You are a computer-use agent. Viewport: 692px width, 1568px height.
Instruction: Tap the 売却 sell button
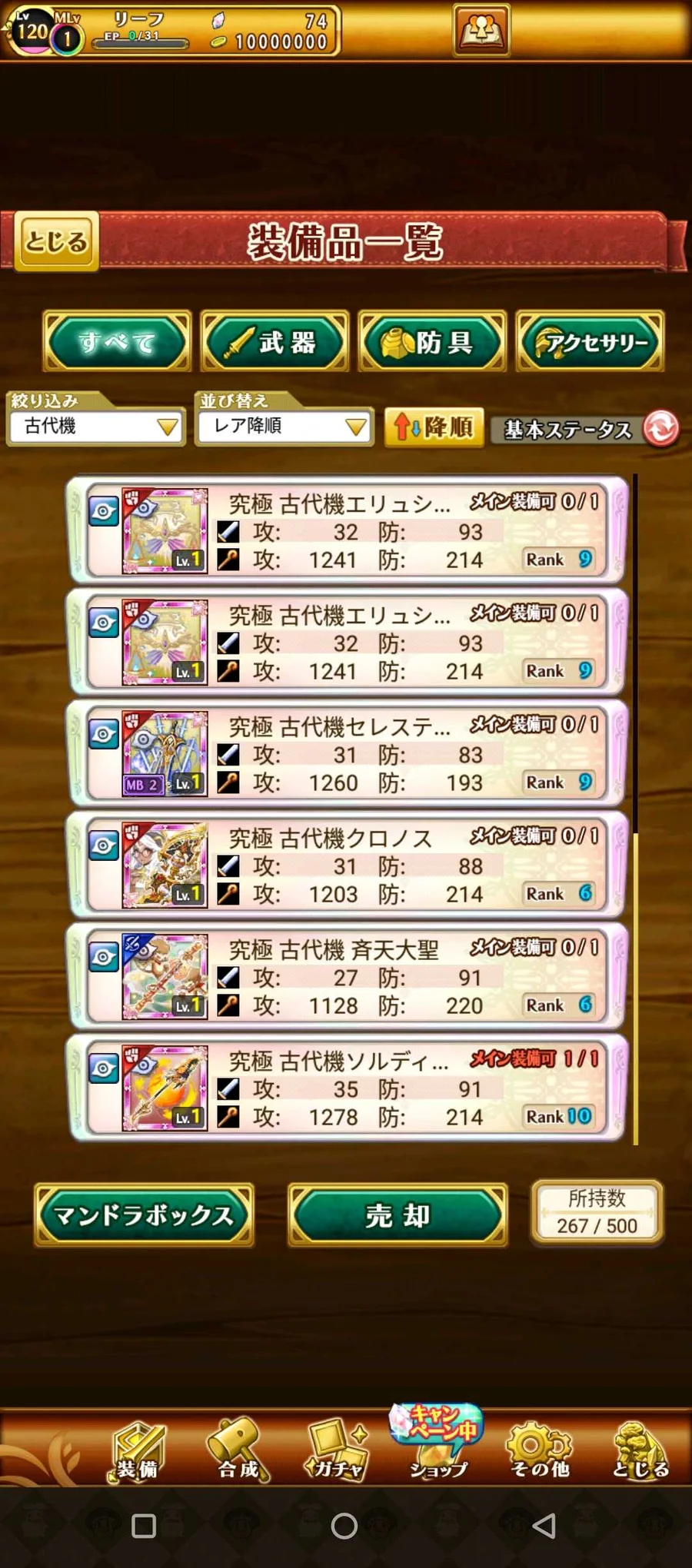click(x=398, y=1215)
